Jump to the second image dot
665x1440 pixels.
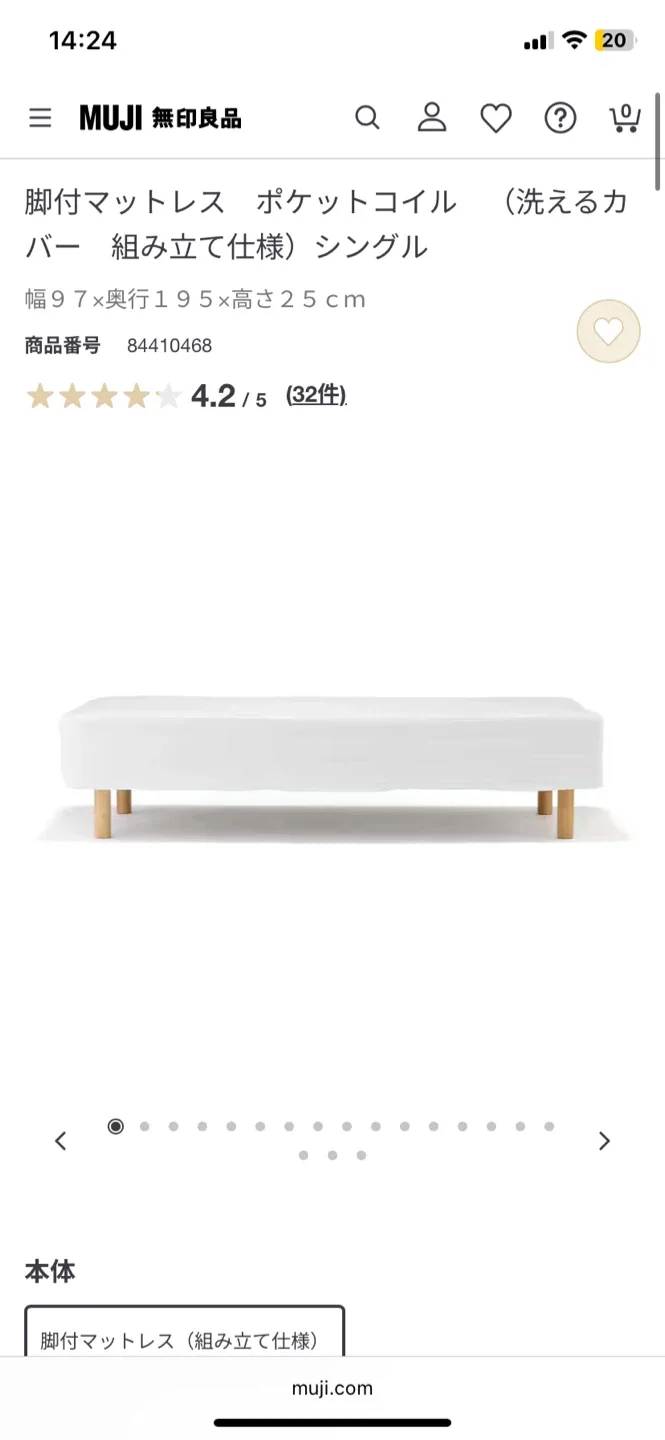point(144,1126)
